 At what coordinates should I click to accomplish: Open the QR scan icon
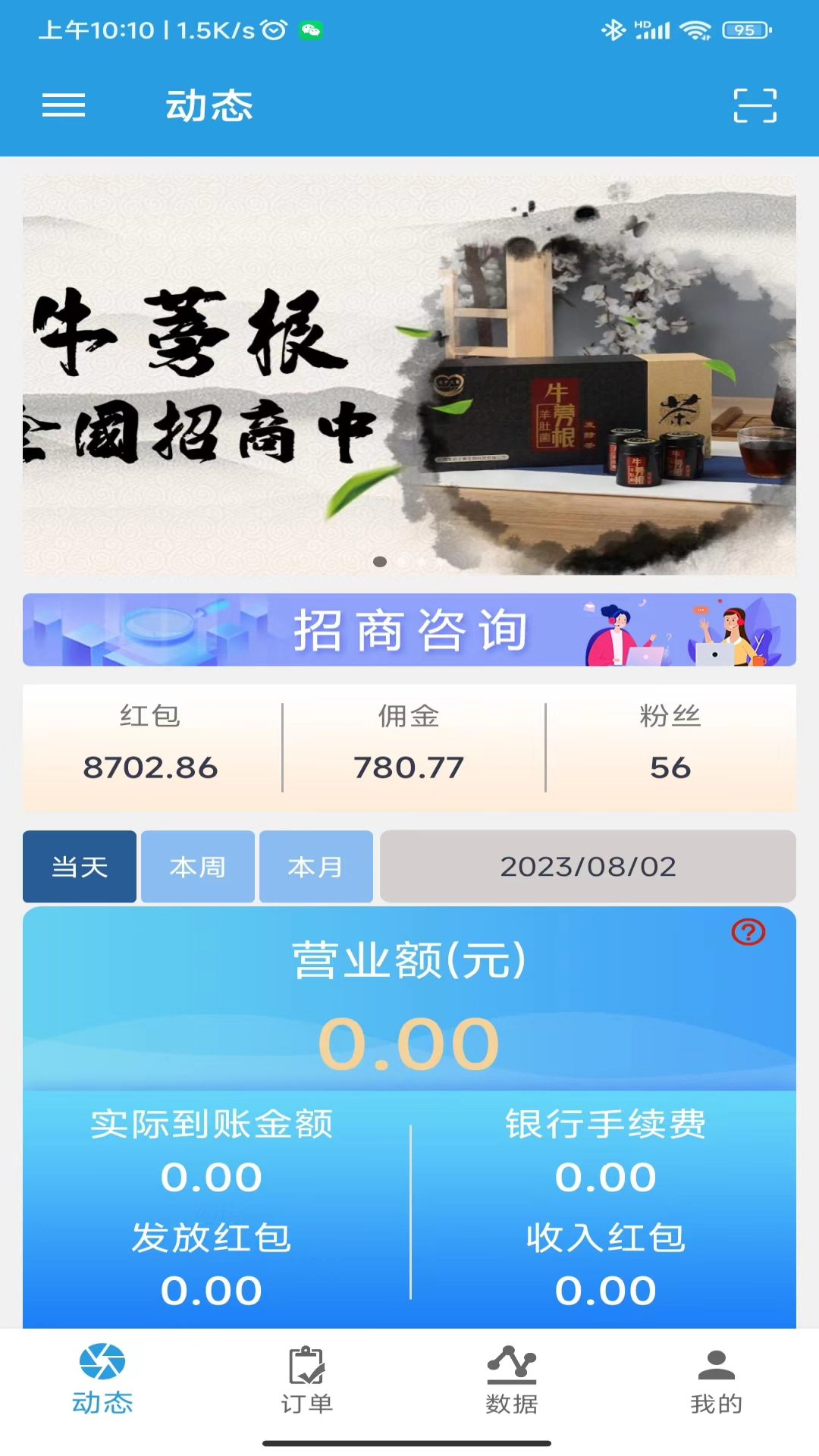tap(755, 105)
